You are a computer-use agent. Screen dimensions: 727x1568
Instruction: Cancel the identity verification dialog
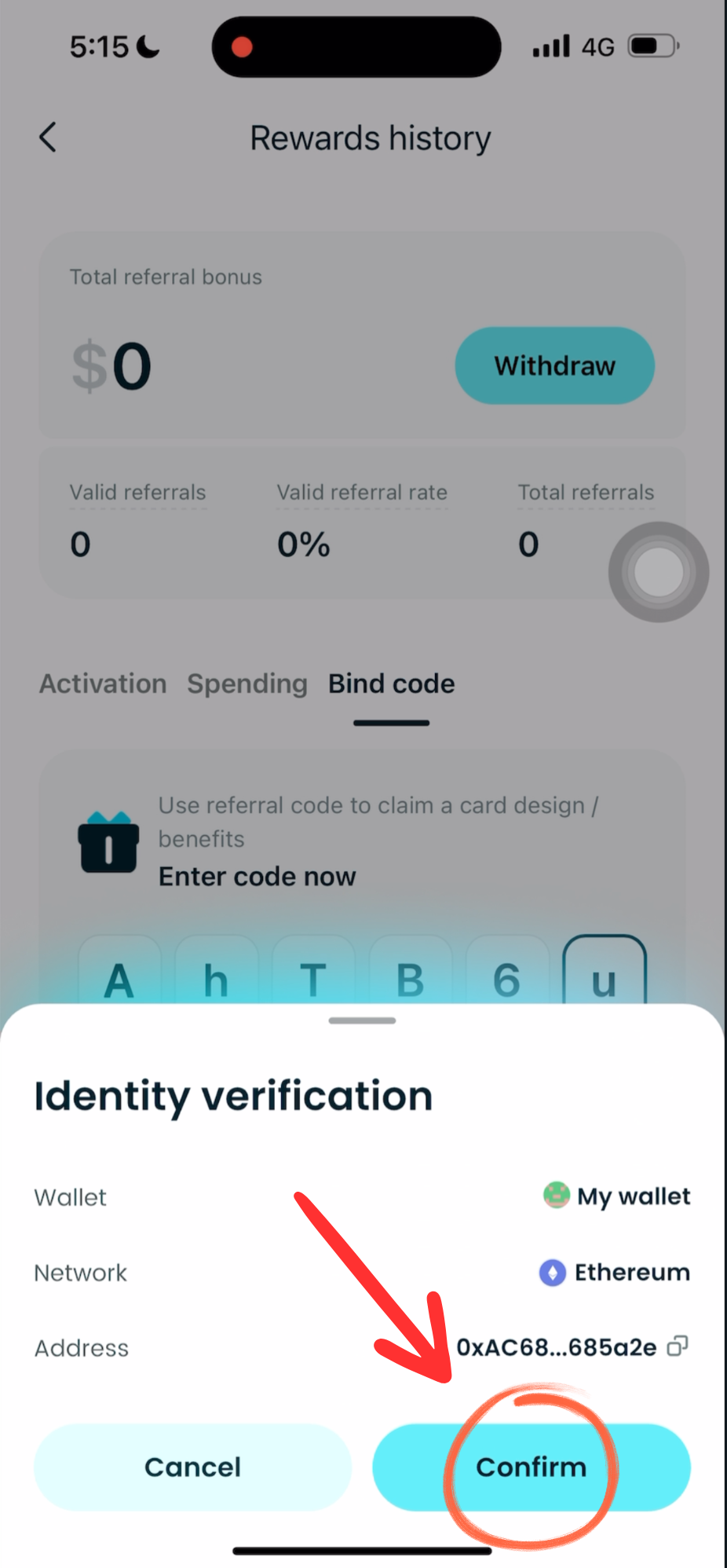192,1467
